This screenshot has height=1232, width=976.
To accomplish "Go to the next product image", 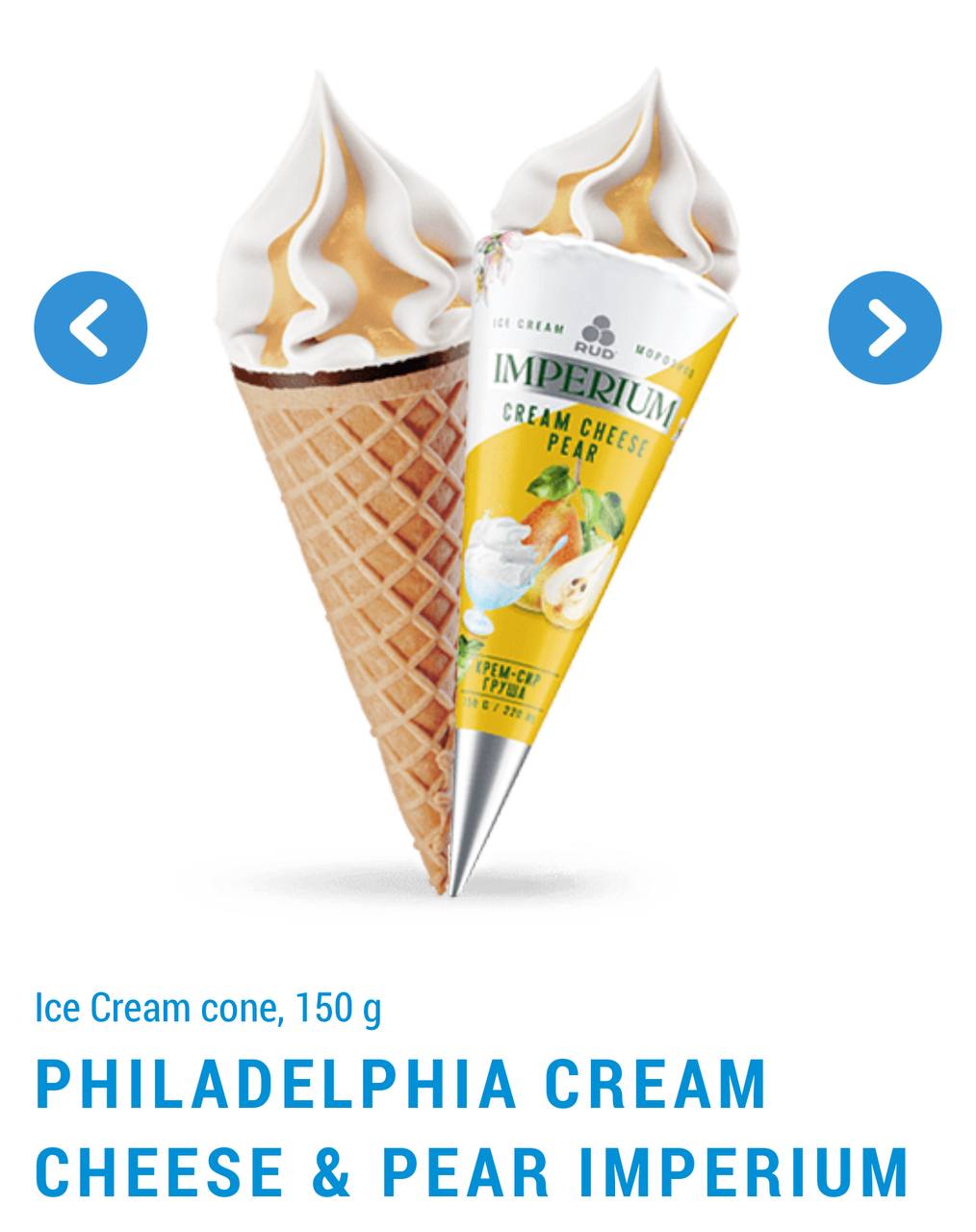I will point(885,327).
